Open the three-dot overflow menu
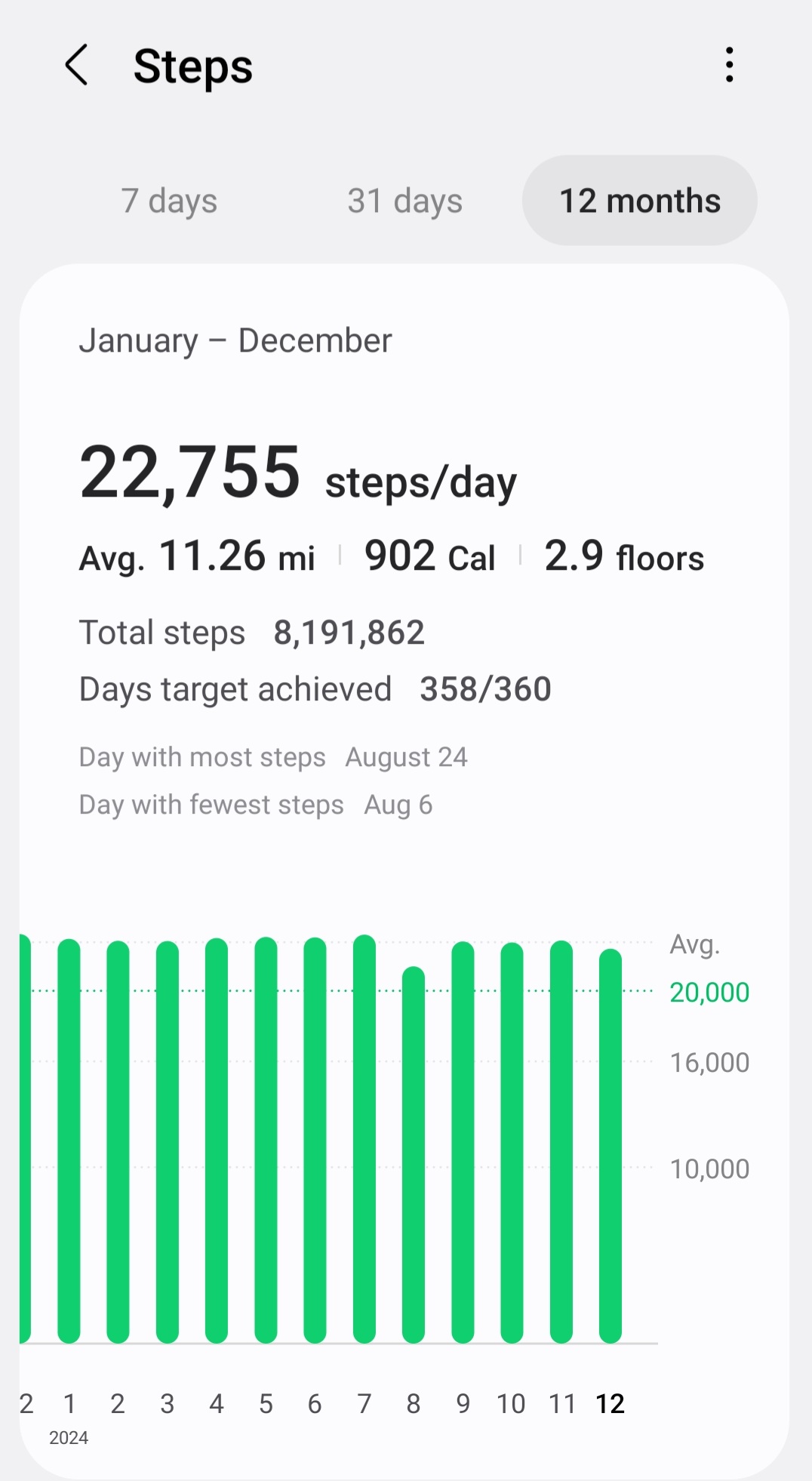 tap(729, 65)
